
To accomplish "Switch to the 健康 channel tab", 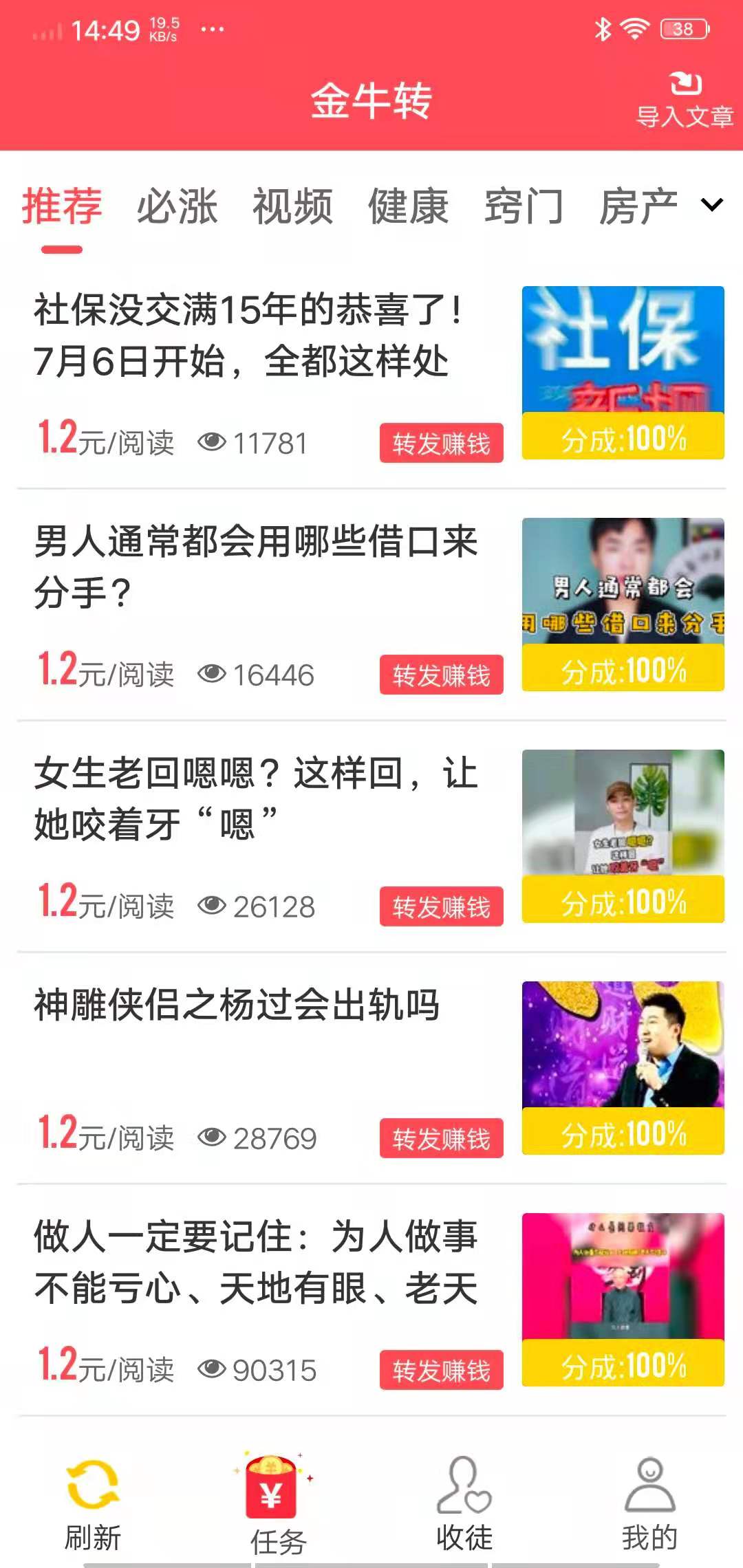I will coord(409,205).
